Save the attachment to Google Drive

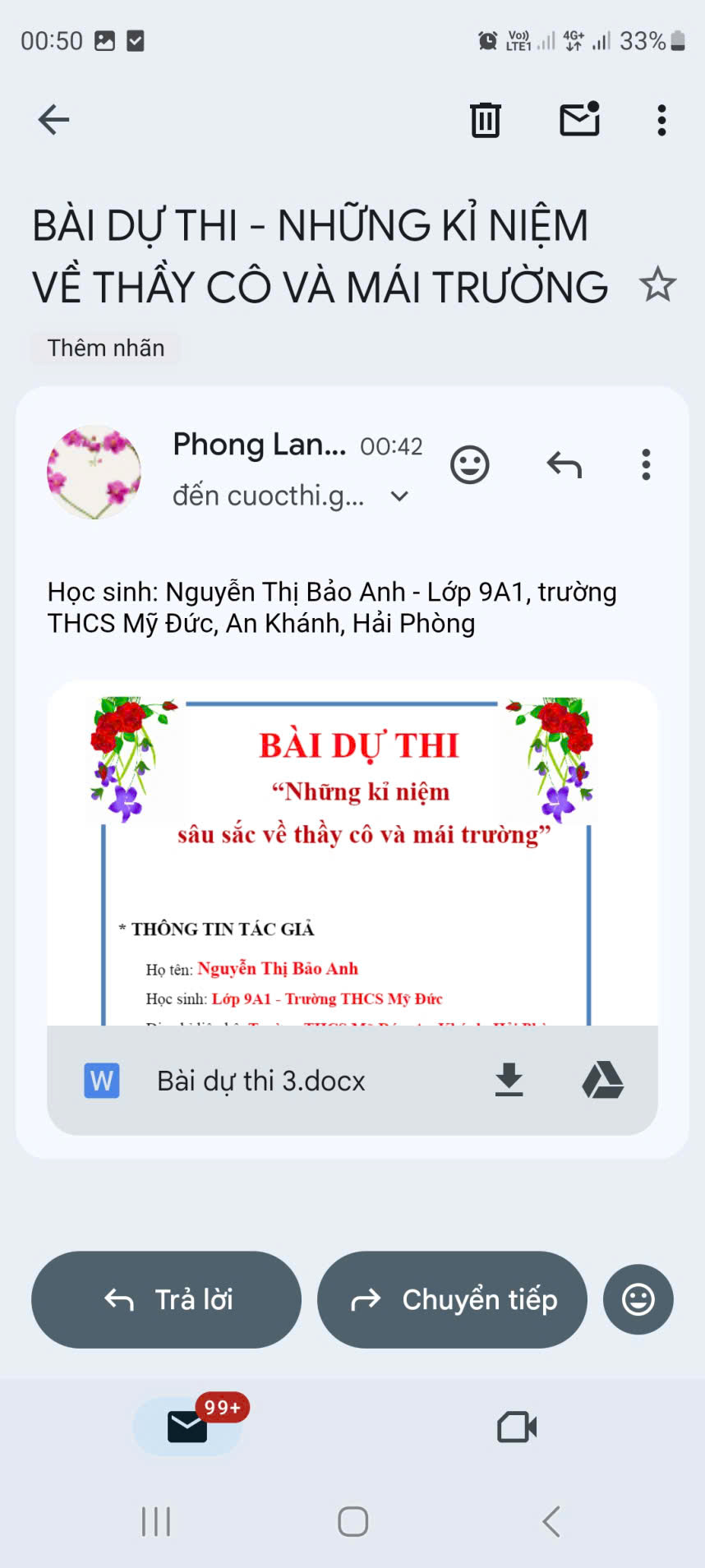click(x=603, y=1080)
